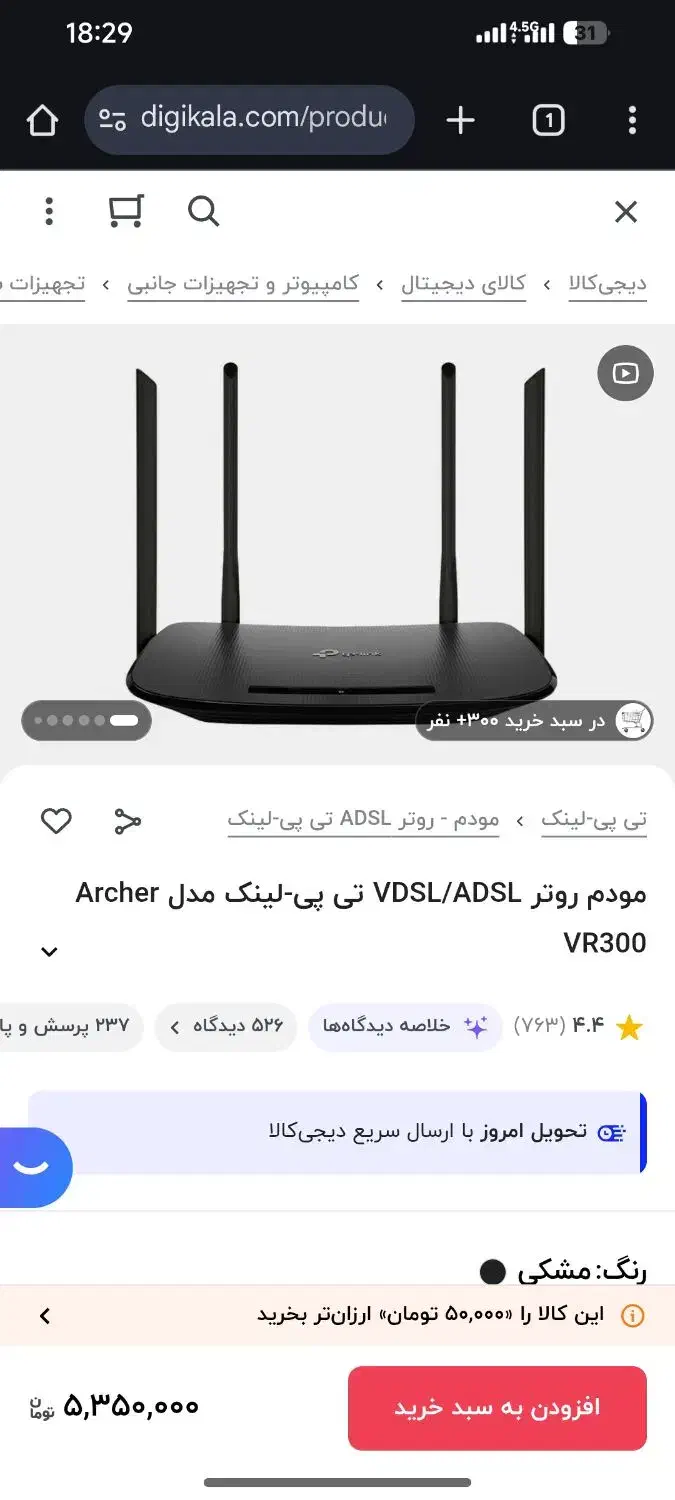Play the product video

tap(626, 373)
